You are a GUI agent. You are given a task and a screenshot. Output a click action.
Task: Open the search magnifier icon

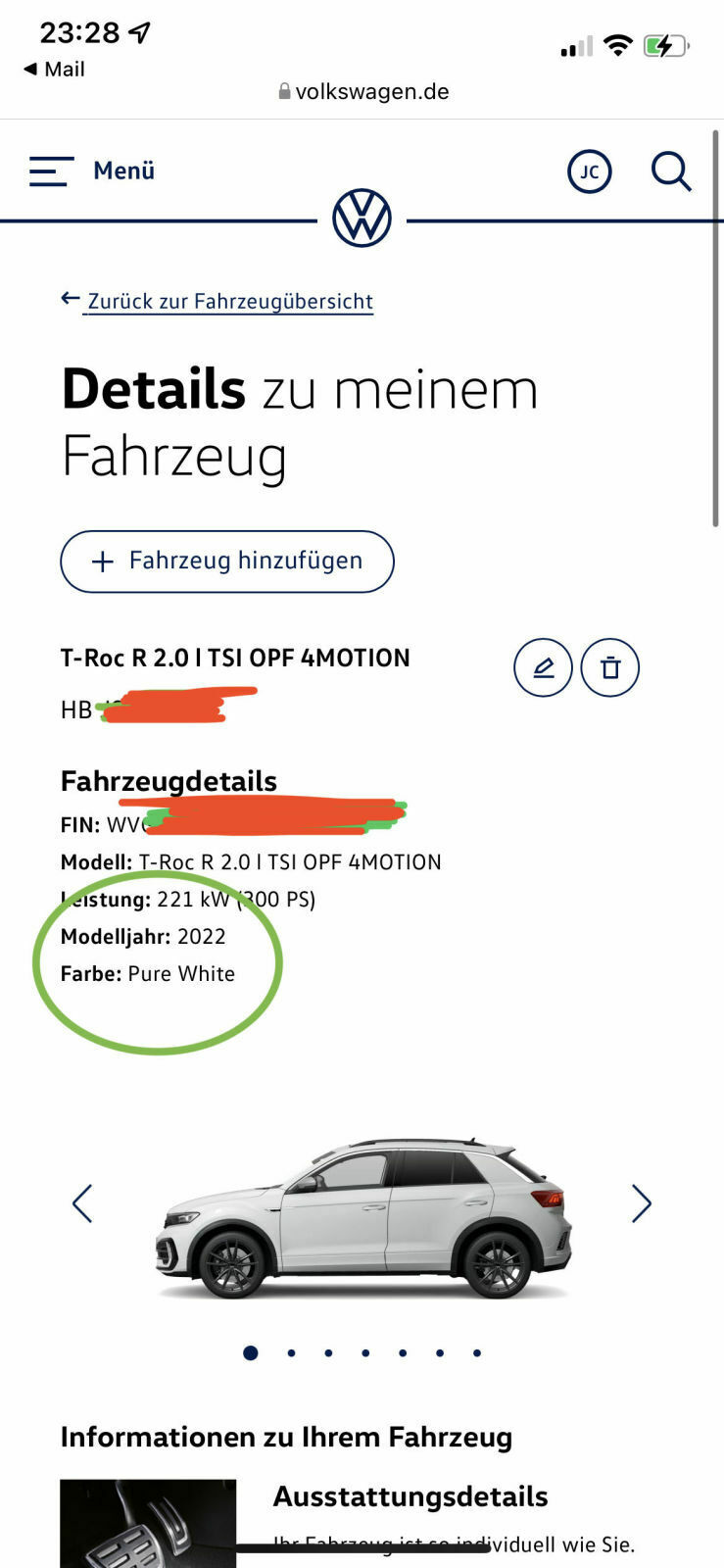pos(671,171)
